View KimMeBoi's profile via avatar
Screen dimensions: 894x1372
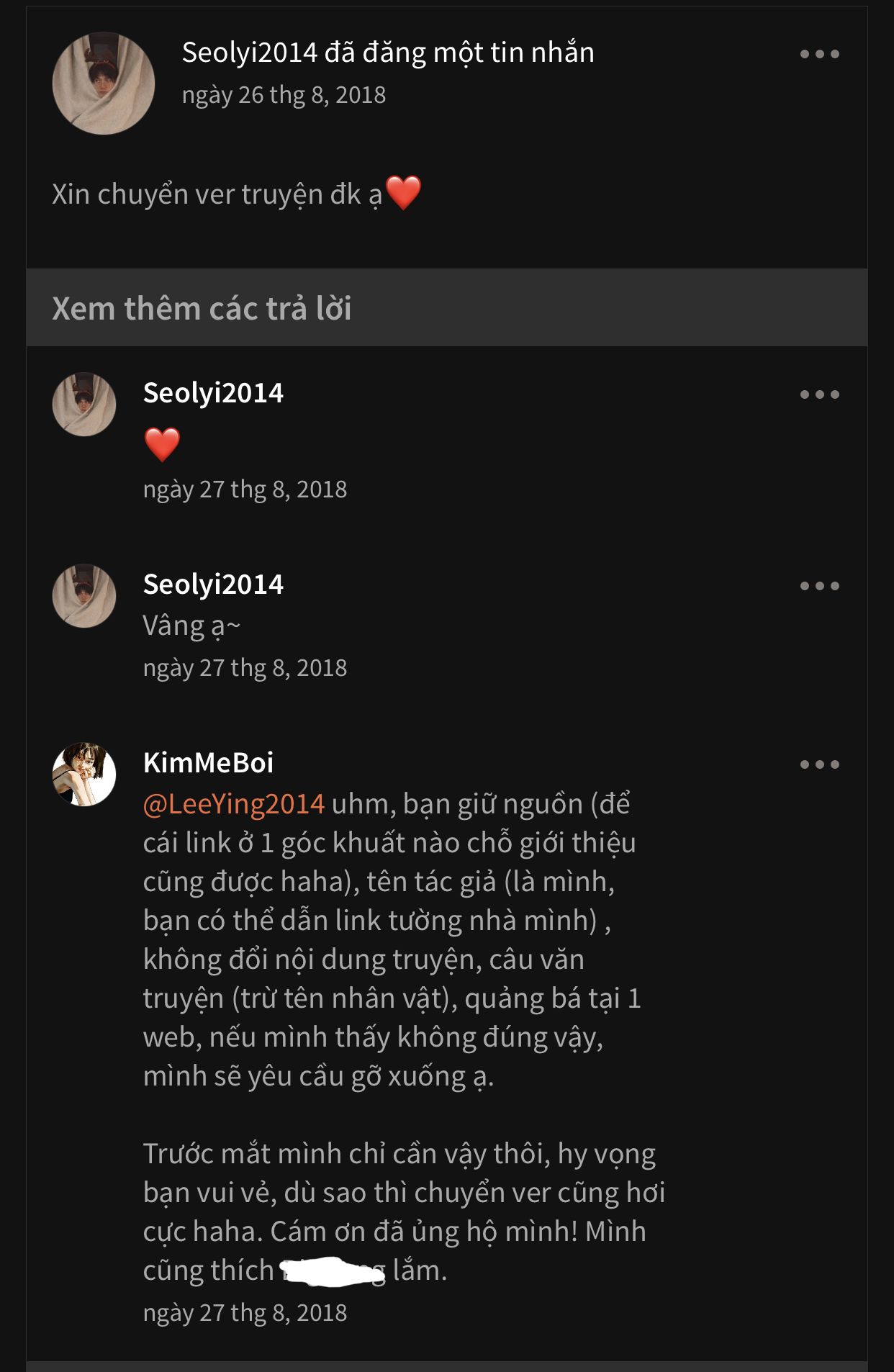[84, 775]
